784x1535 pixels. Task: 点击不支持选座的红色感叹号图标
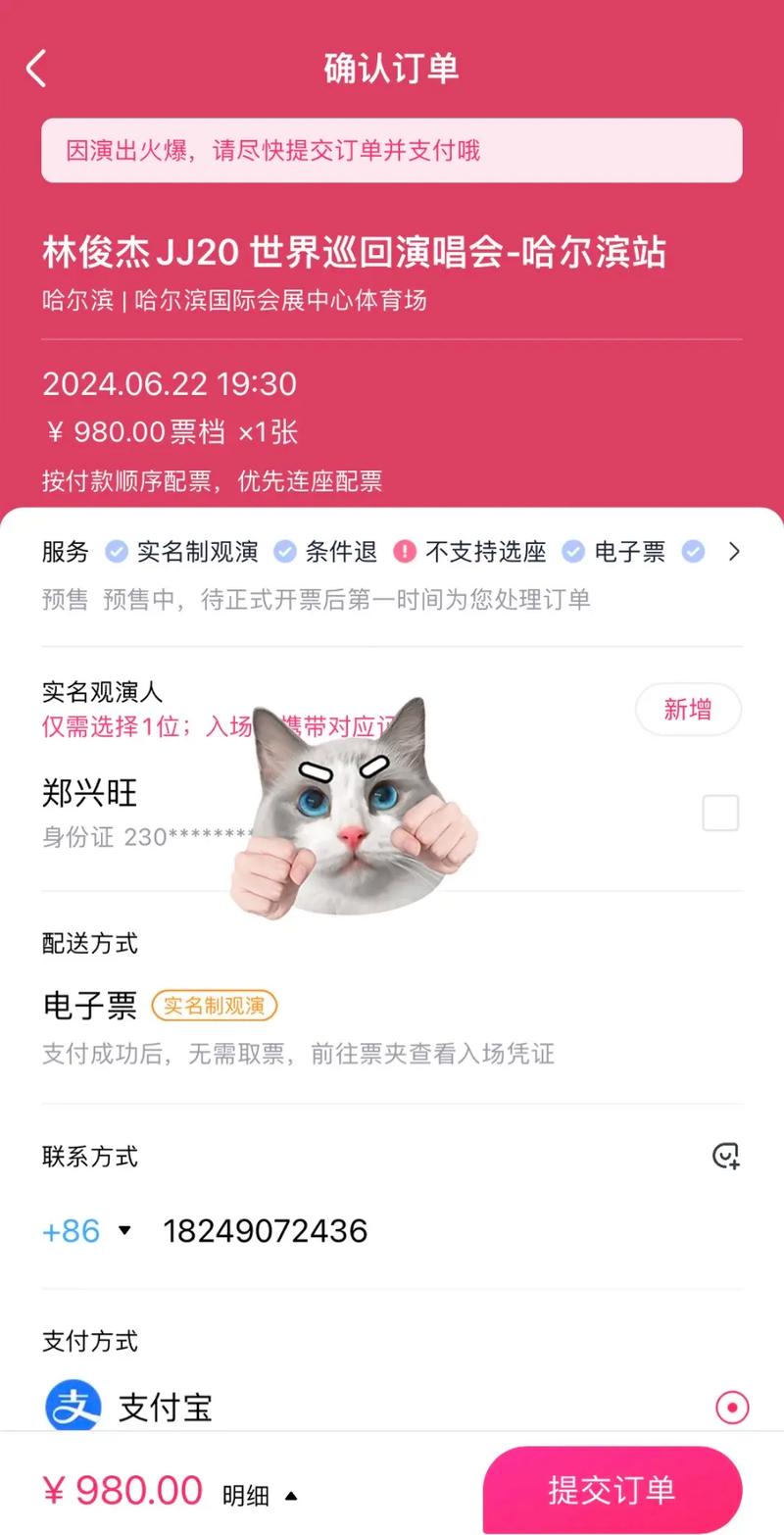(405, 552)
